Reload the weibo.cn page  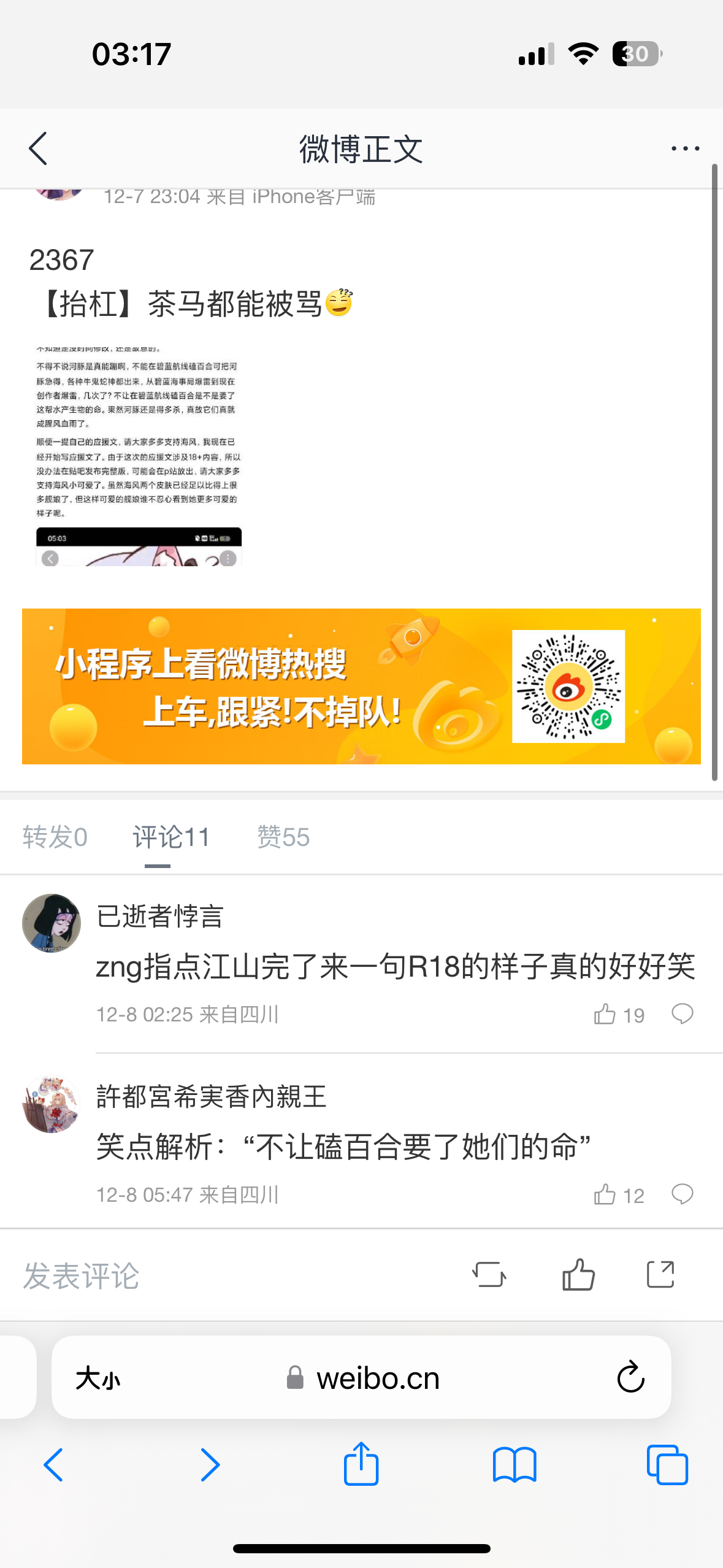tap(630, 1378)
